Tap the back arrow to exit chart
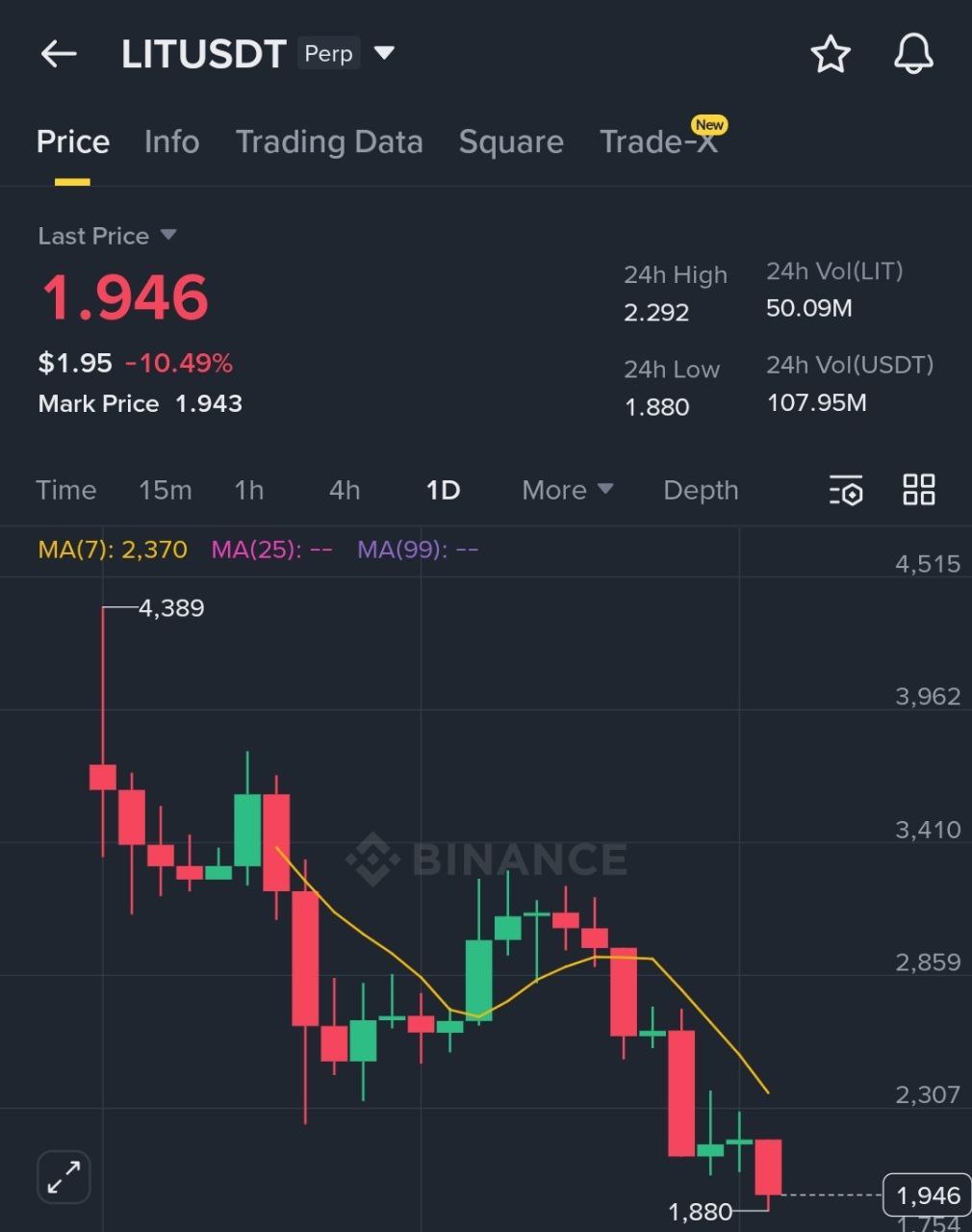 (x=58, y=54)
